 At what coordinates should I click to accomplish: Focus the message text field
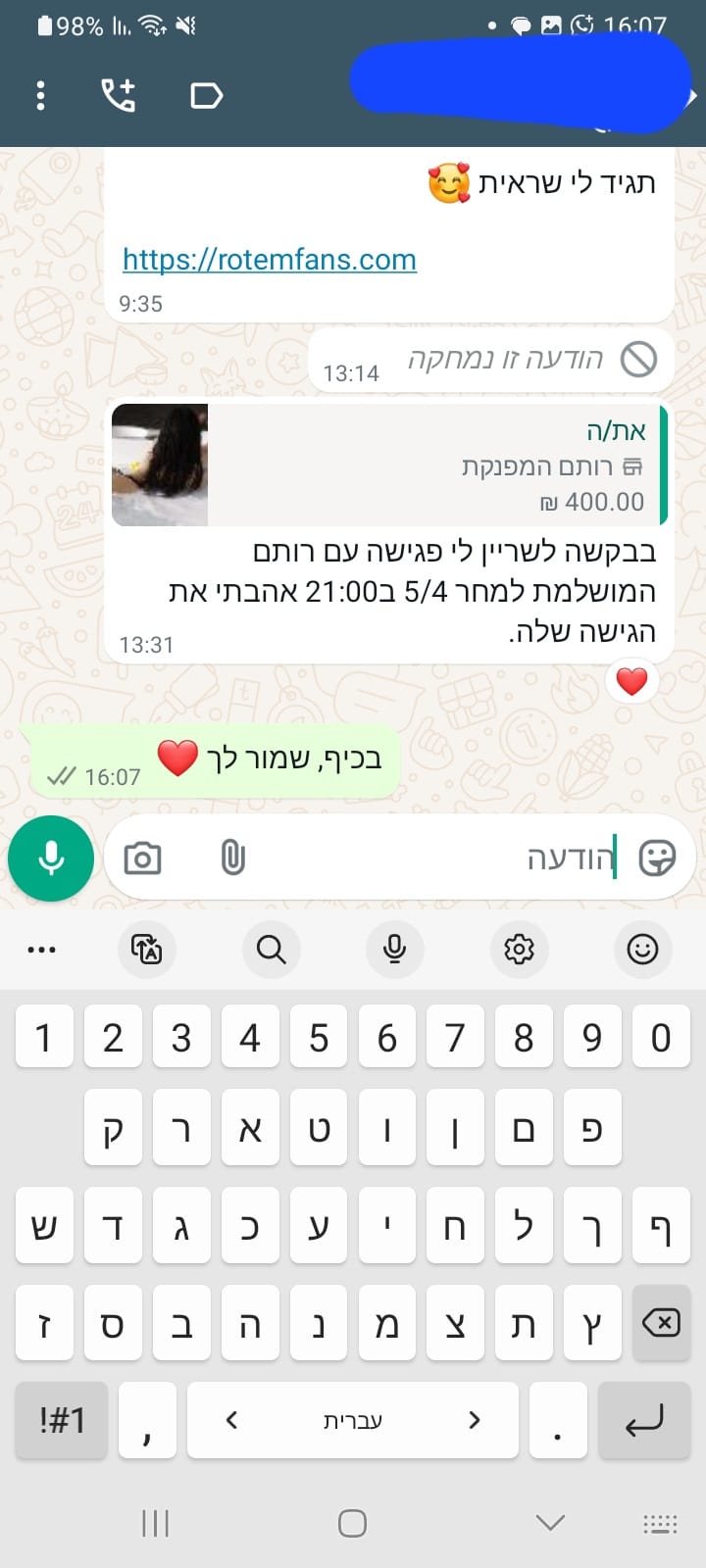point(431,858)
